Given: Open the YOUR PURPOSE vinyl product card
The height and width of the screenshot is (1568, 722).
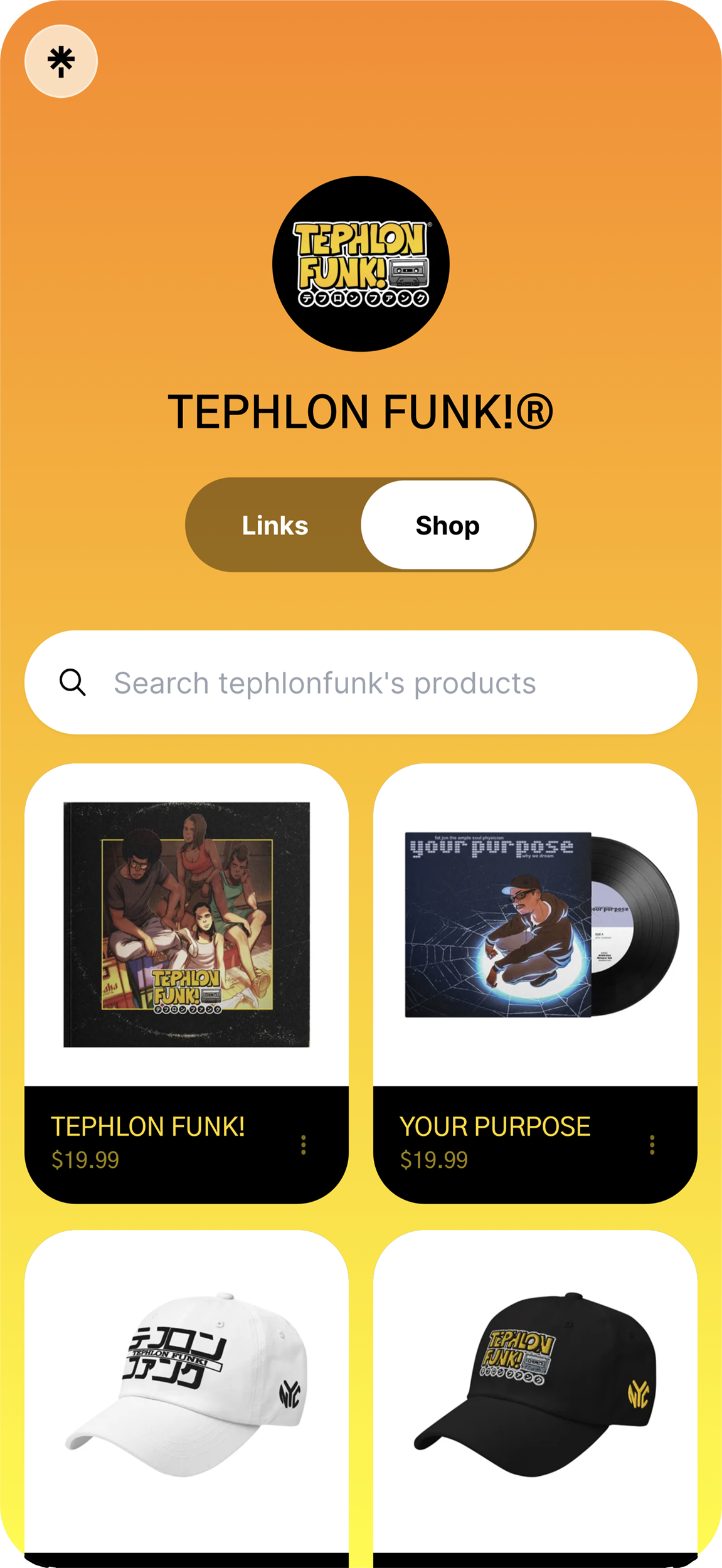Looking at the screenshot, I should (535, 924).
